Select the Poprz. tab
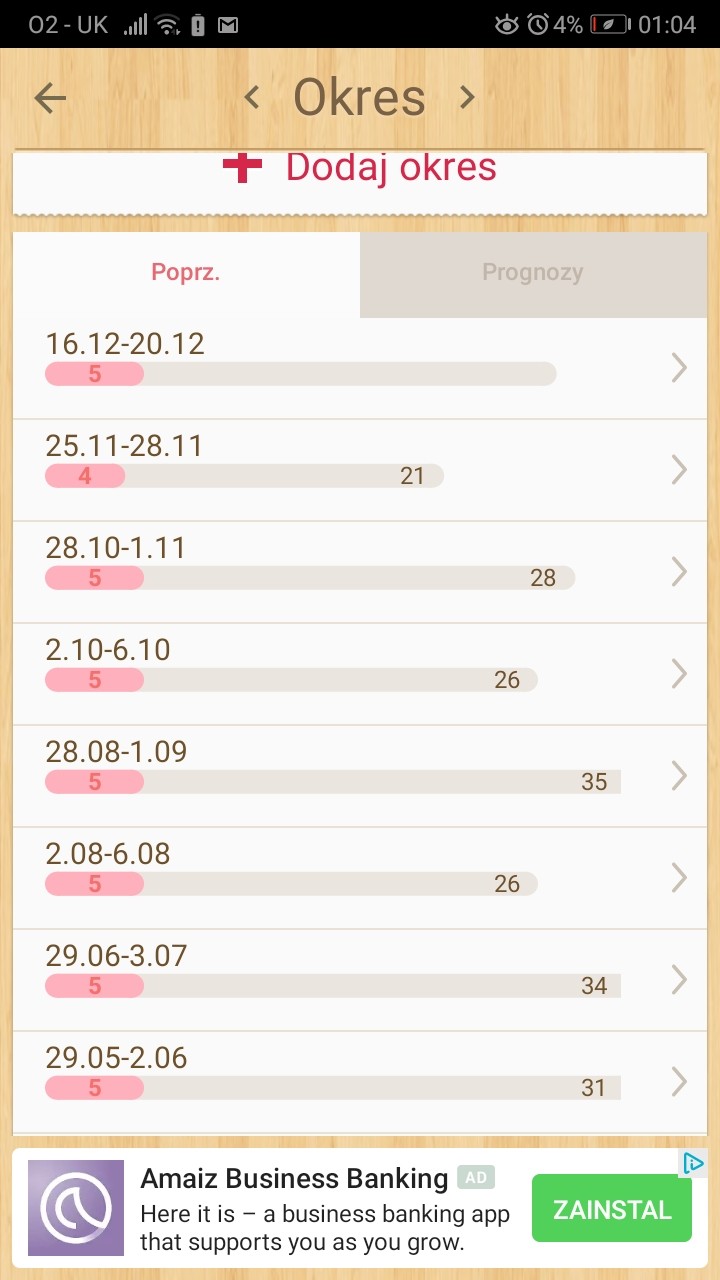The height and width of the screenshot is (1280, 720). pyautogui.click(x=186, y=273)
